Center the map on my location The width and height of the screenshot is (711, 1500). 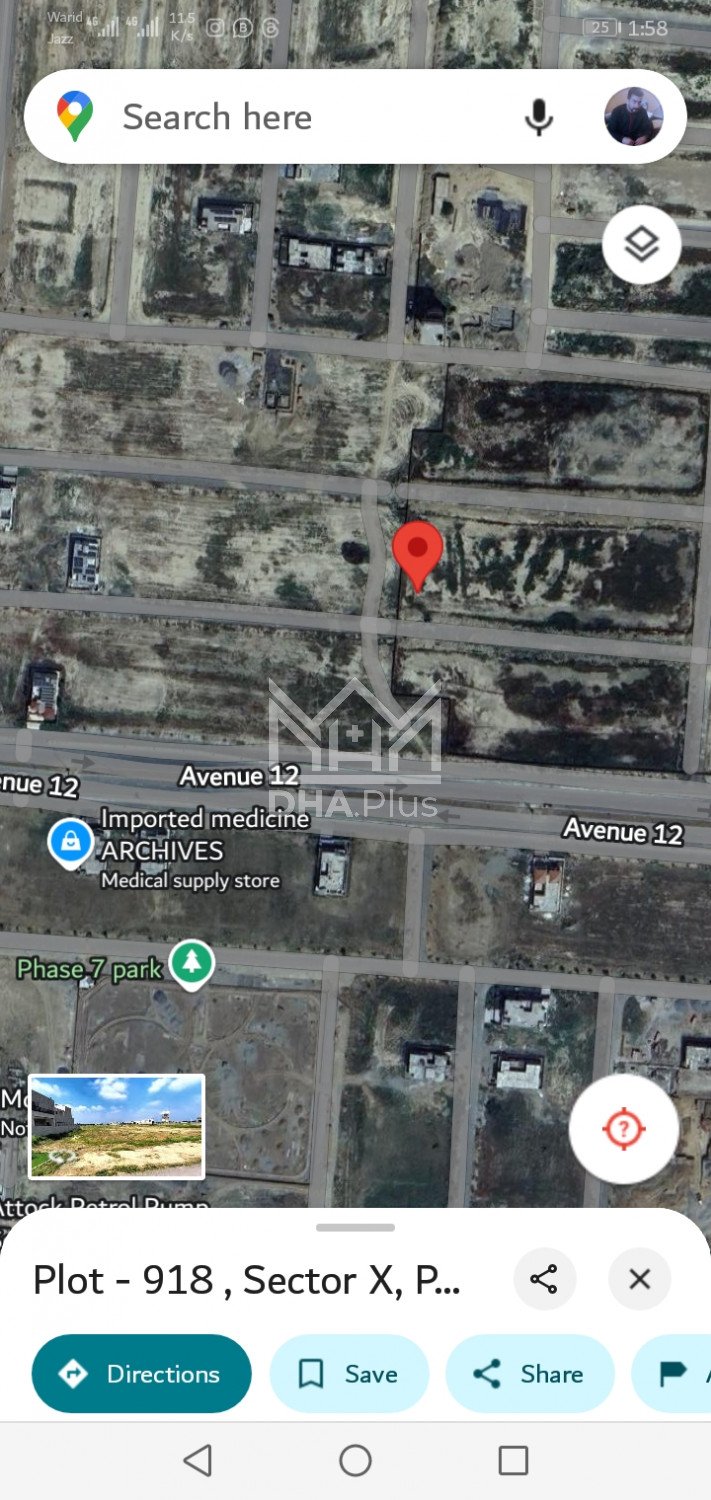tap(623, 1129)
